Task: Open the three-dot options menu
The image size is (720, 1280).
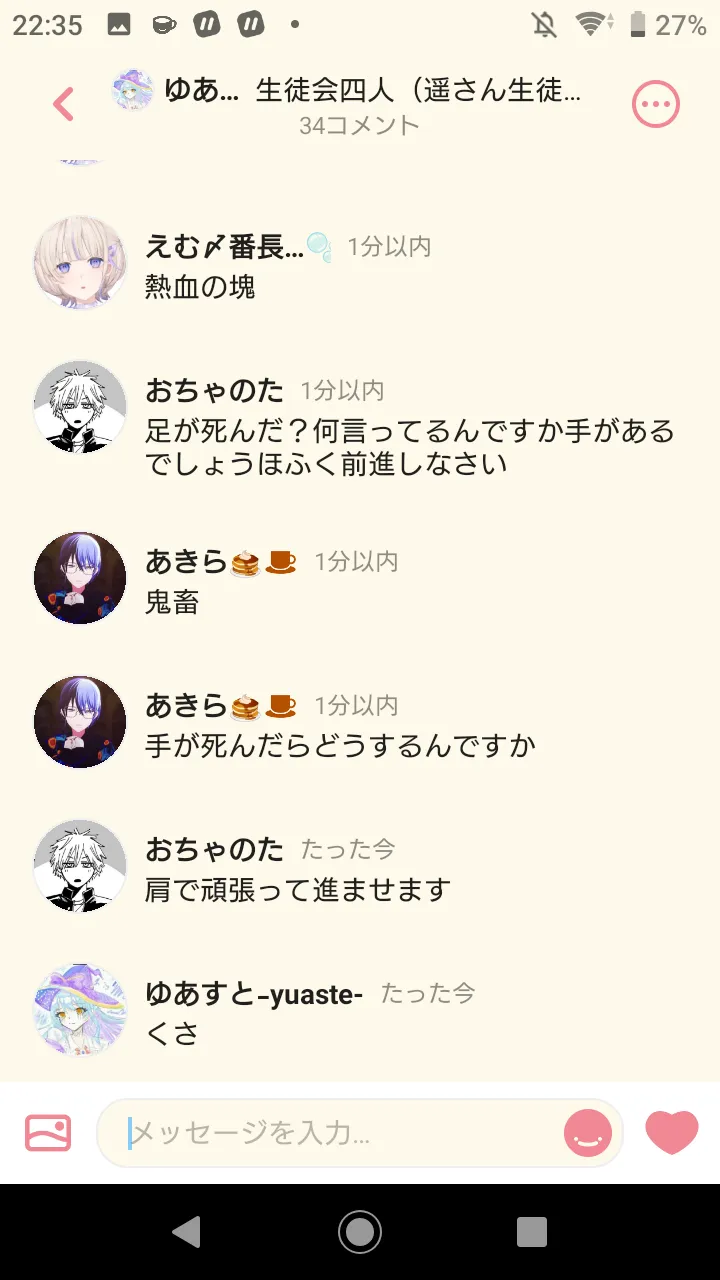Action: [x=656, y=104]
